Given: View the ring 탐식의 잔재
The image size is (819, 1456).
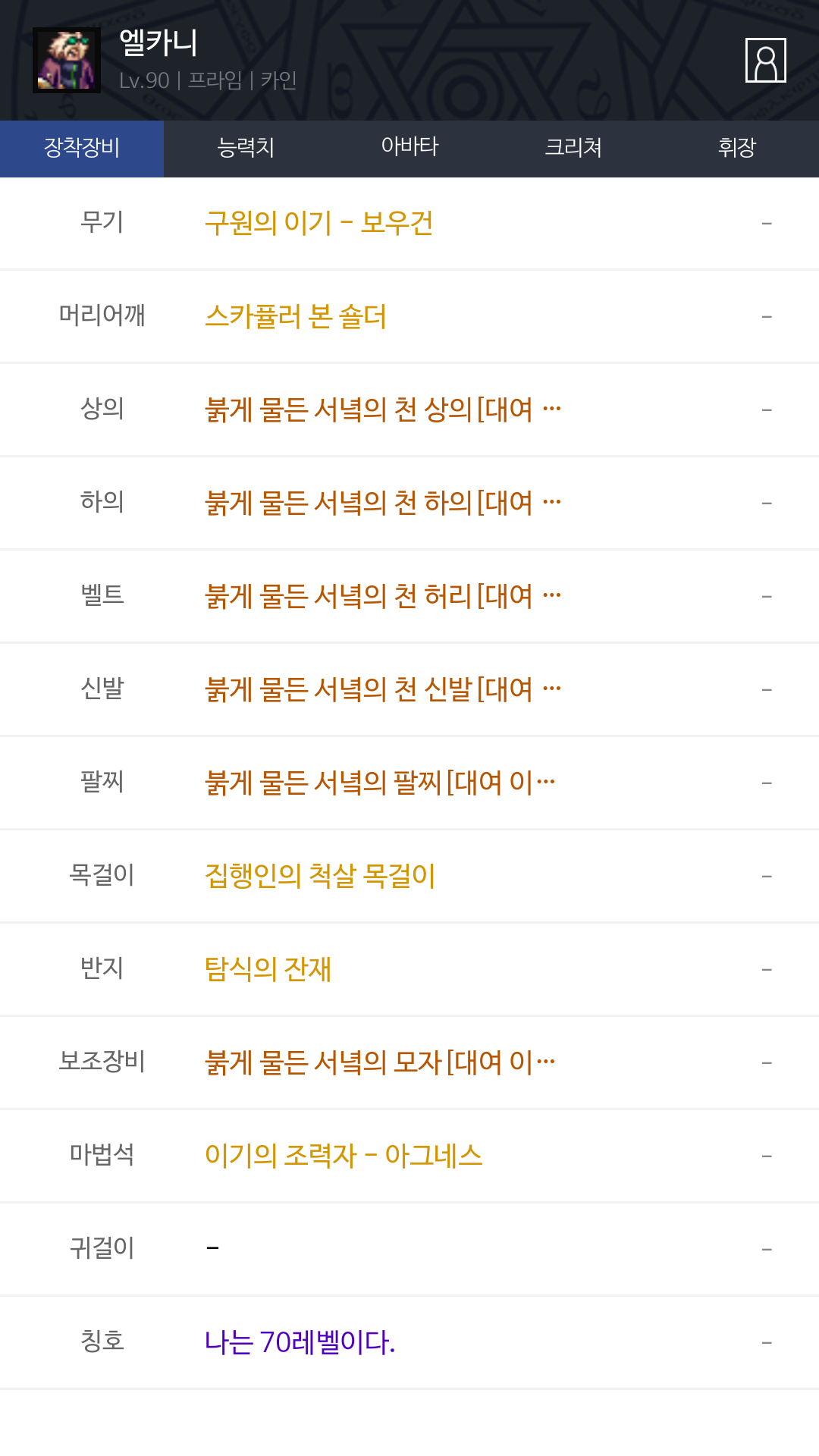Looking at the screenshot, I should (268, 970).
